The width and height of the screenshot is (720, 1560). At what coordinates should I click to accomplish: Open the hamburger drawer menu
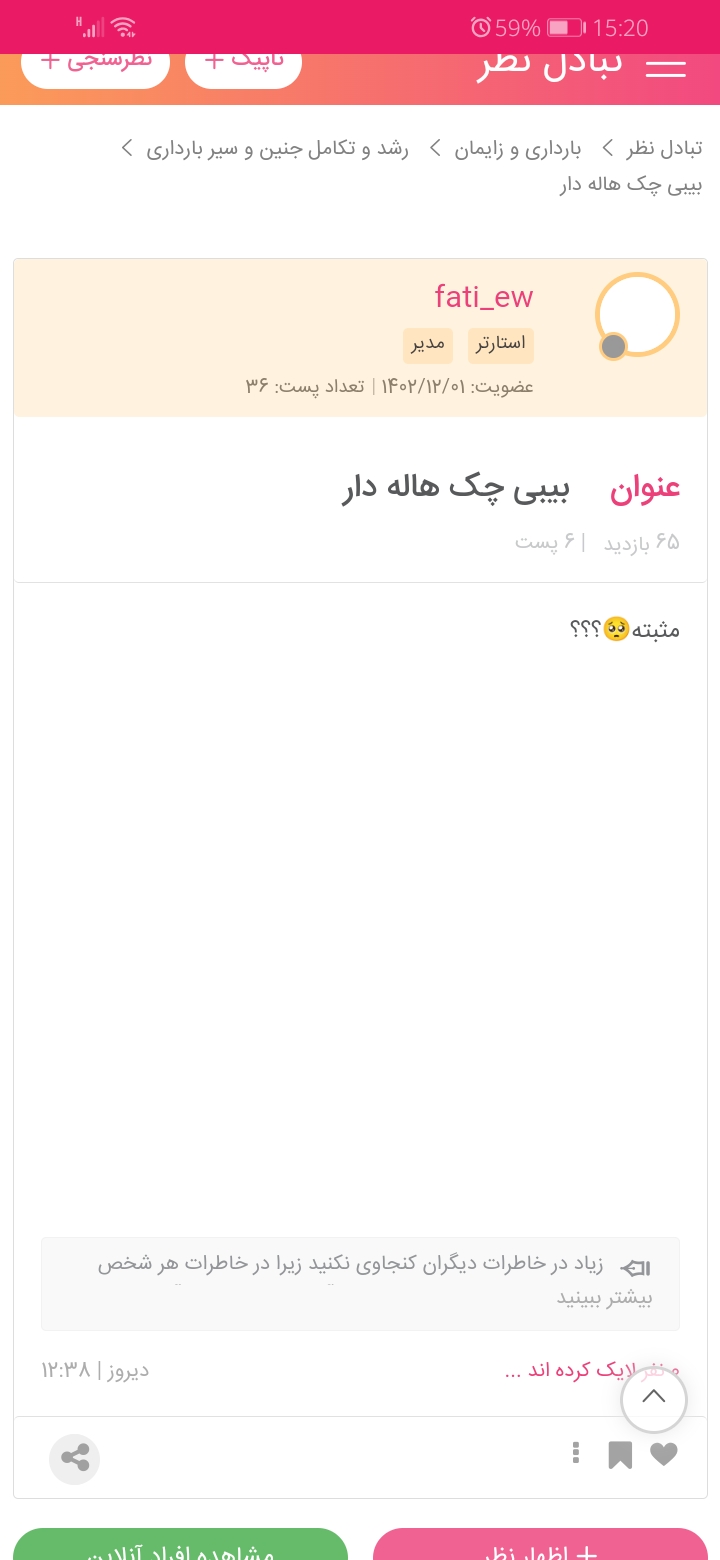coord(666,68)
